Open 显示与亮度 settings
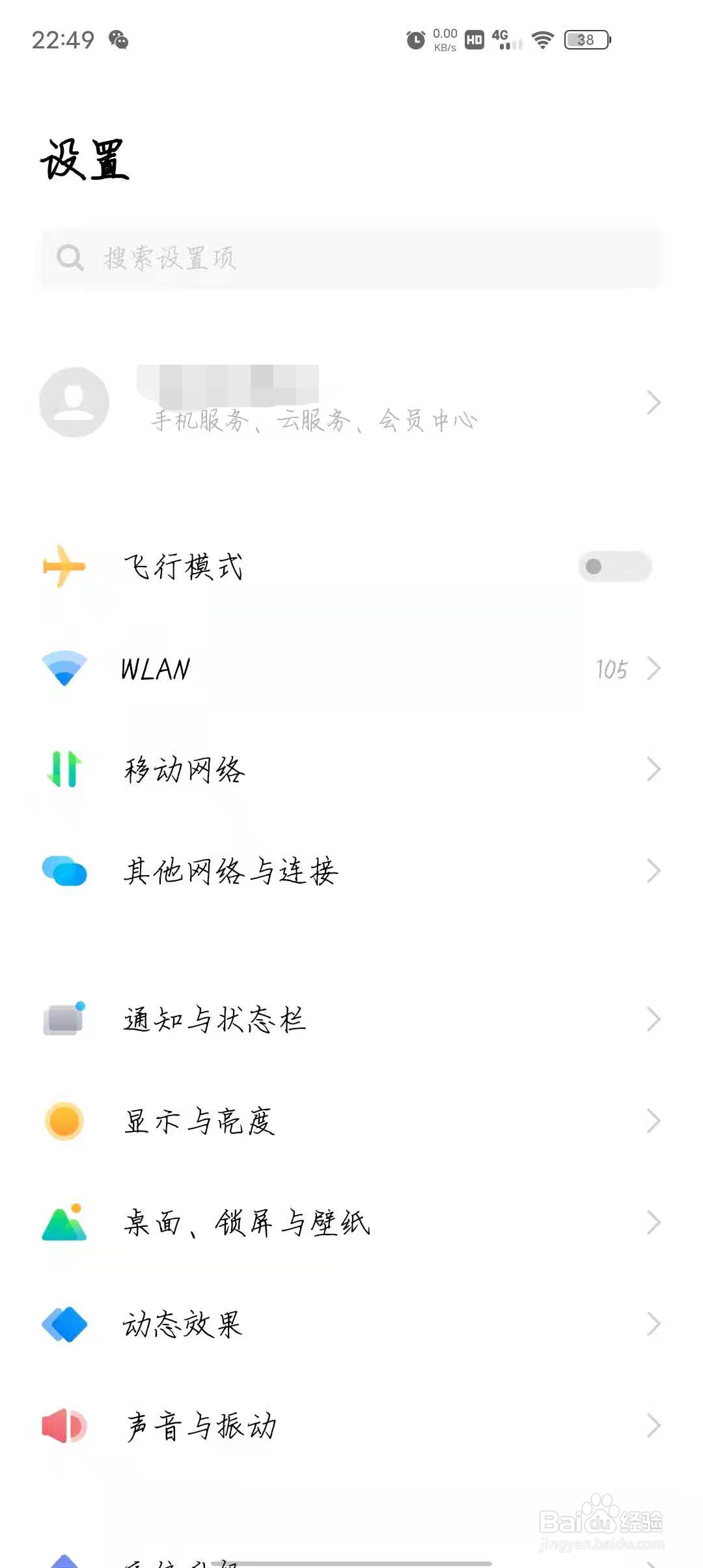The image size is (703, 1568). click(x=351, y=1121)
